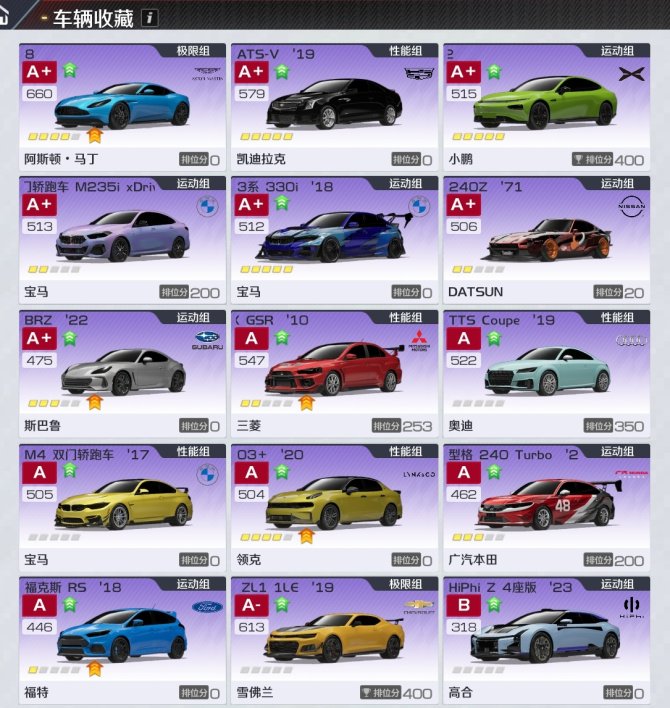Open the Lynk & Co 03+ '20

(333, 505)
